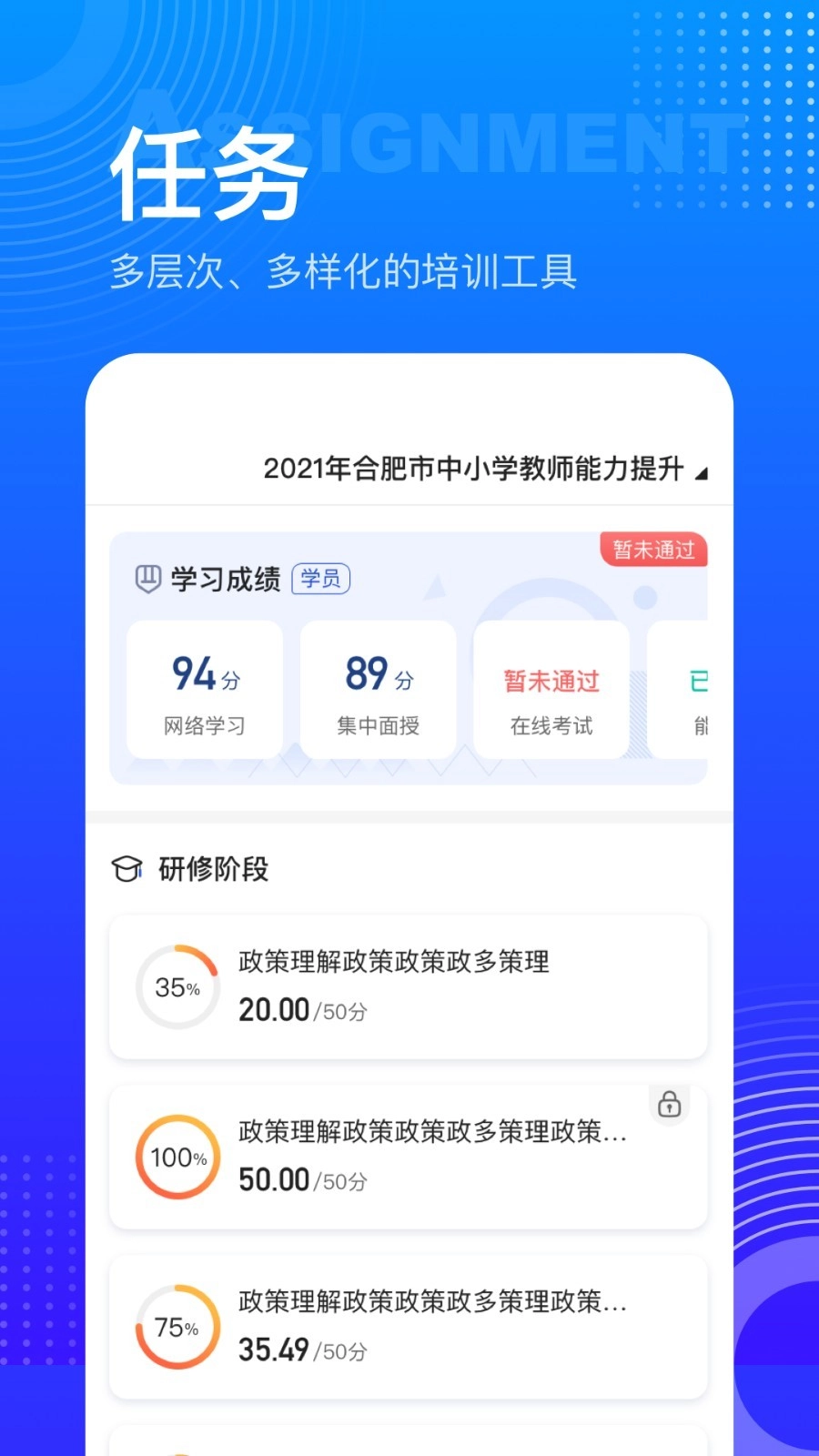Open the first 政策理解 stage card

pyautogui.click(x=409, y=987)
